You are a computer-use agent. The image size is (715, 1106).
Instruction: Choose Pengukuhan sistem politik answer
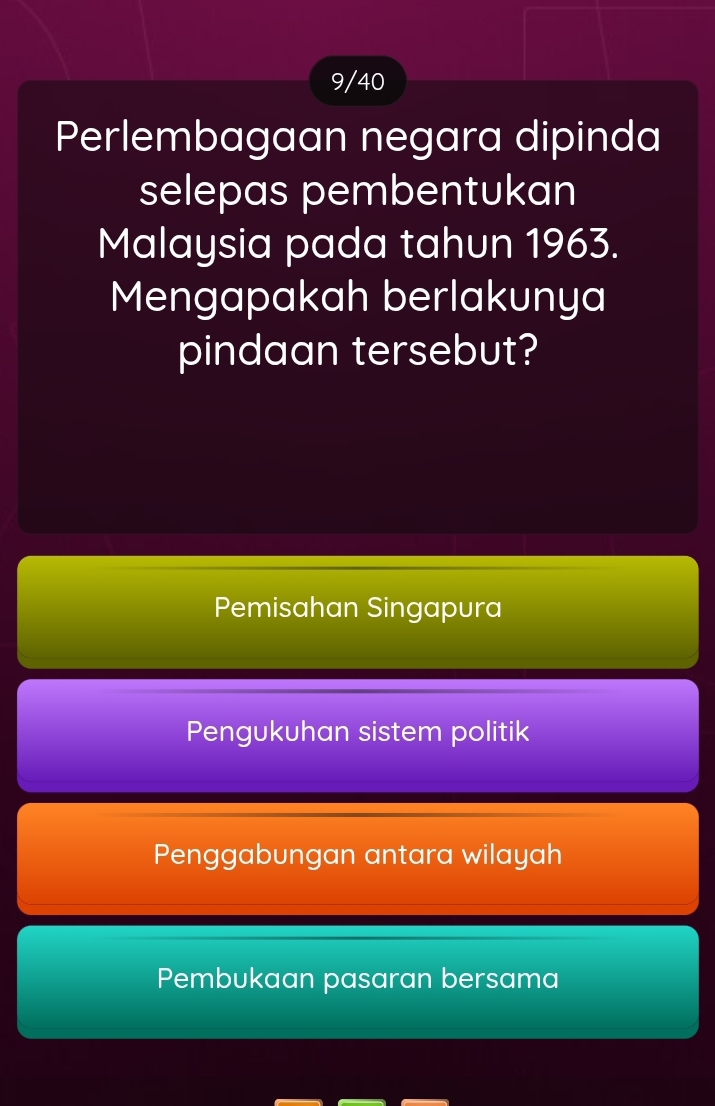[357, 733]
